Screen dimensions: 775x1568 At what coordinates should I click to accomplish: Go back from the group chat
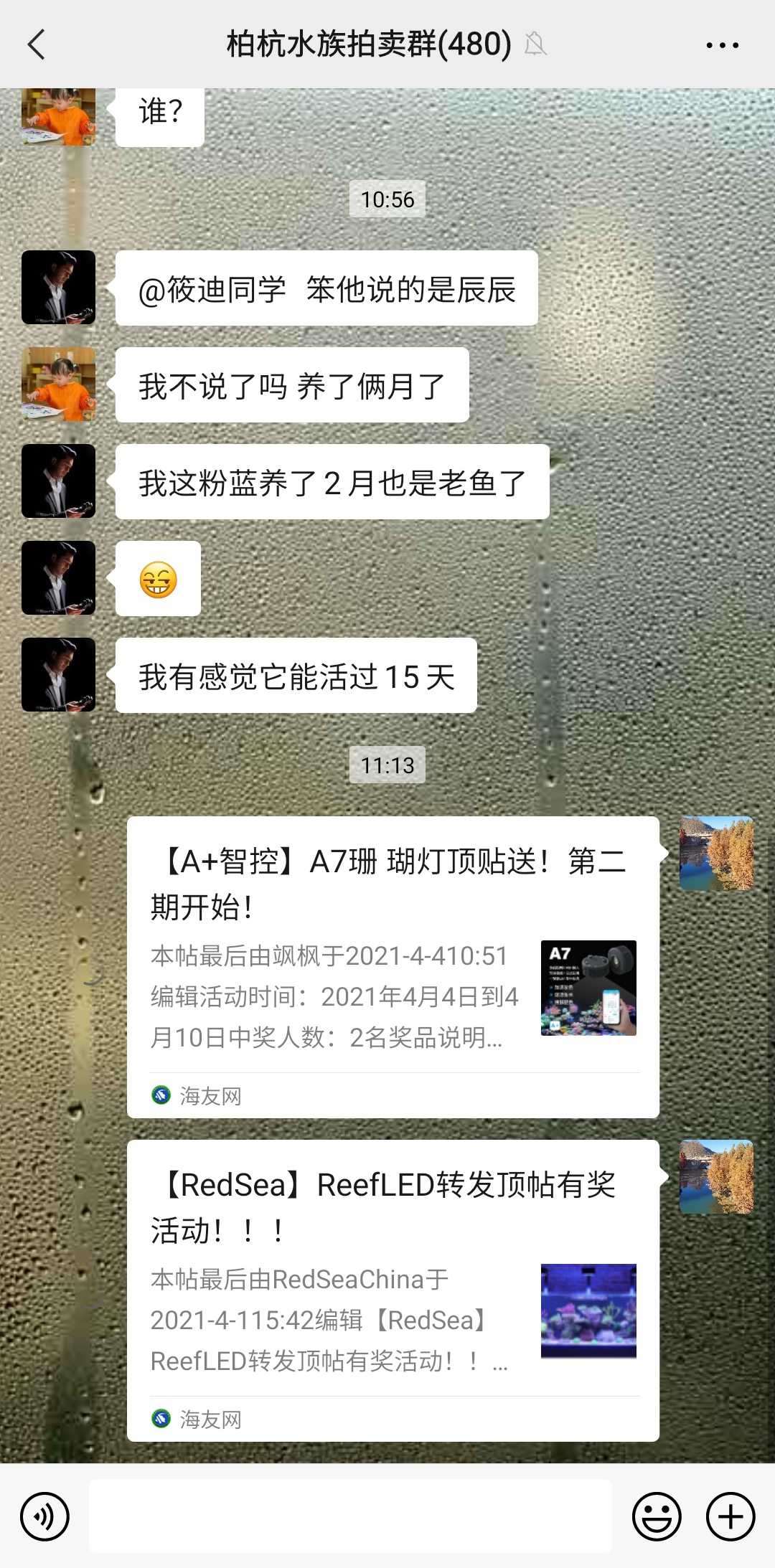[37, 44]
